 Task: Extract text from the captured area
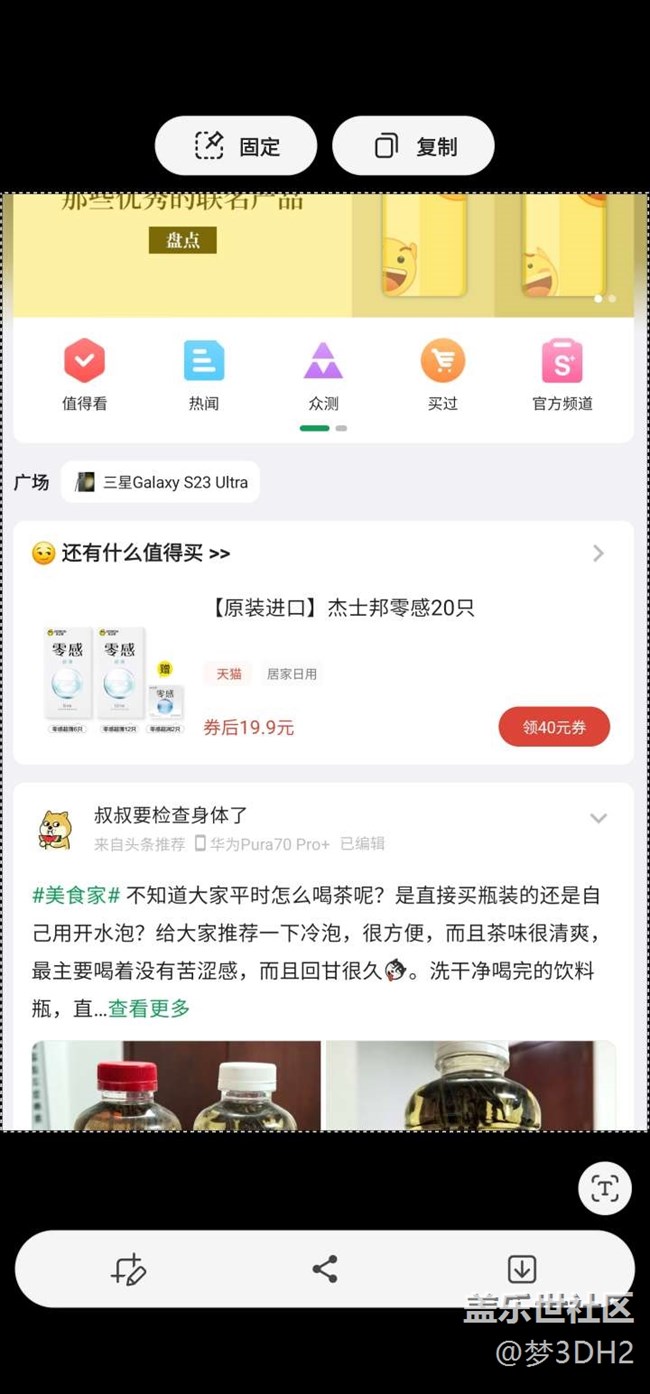605,1188
